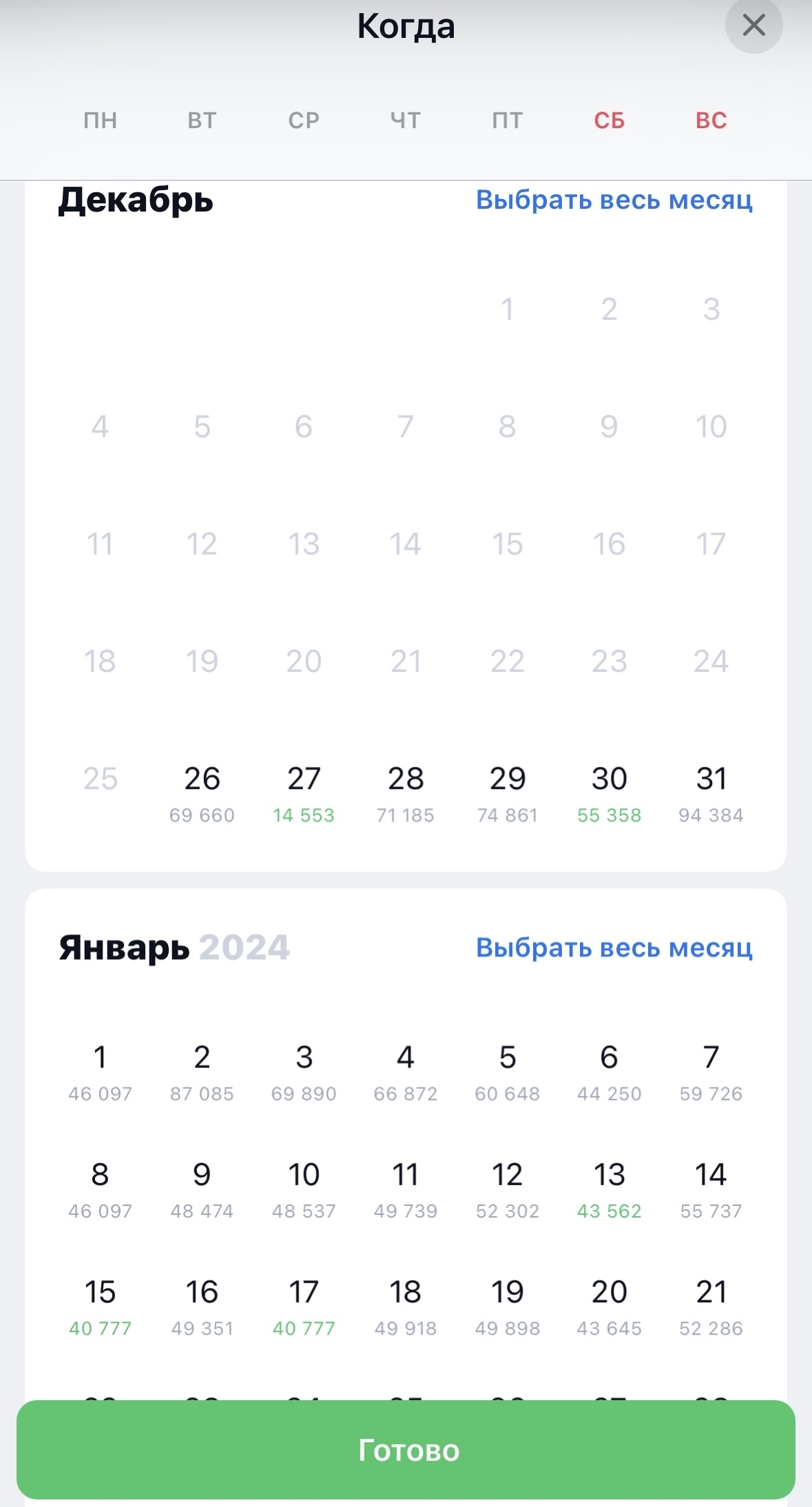Select the whole month of Январь 2024
812x1507 pixels.
(x=614, y=947)
